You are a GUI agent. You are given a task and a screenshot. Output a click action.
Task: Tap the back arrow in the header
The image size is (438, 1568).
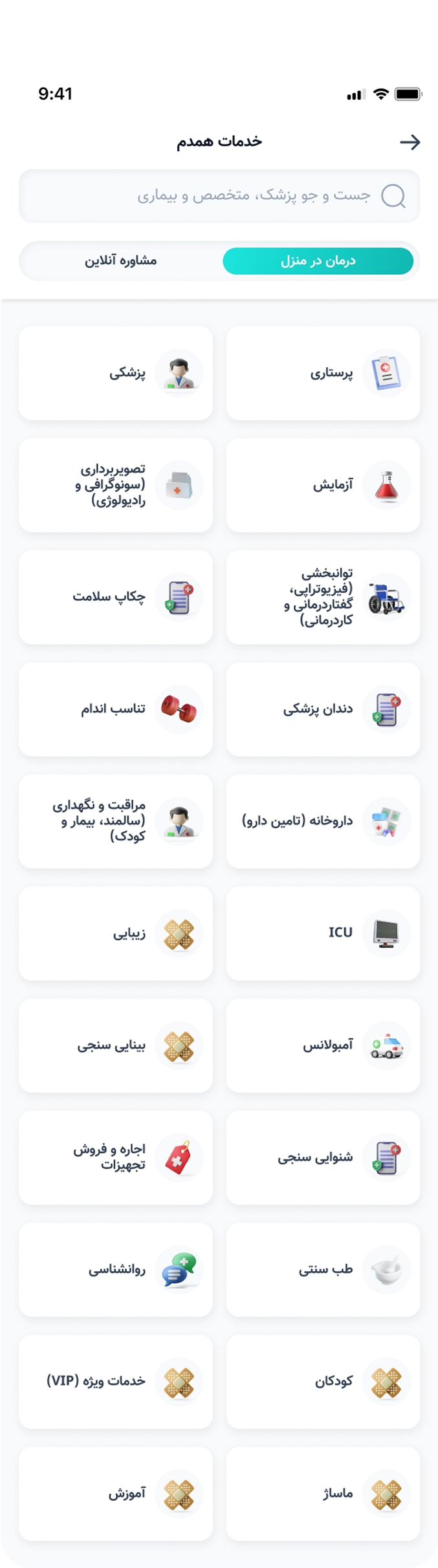[410, 142]
